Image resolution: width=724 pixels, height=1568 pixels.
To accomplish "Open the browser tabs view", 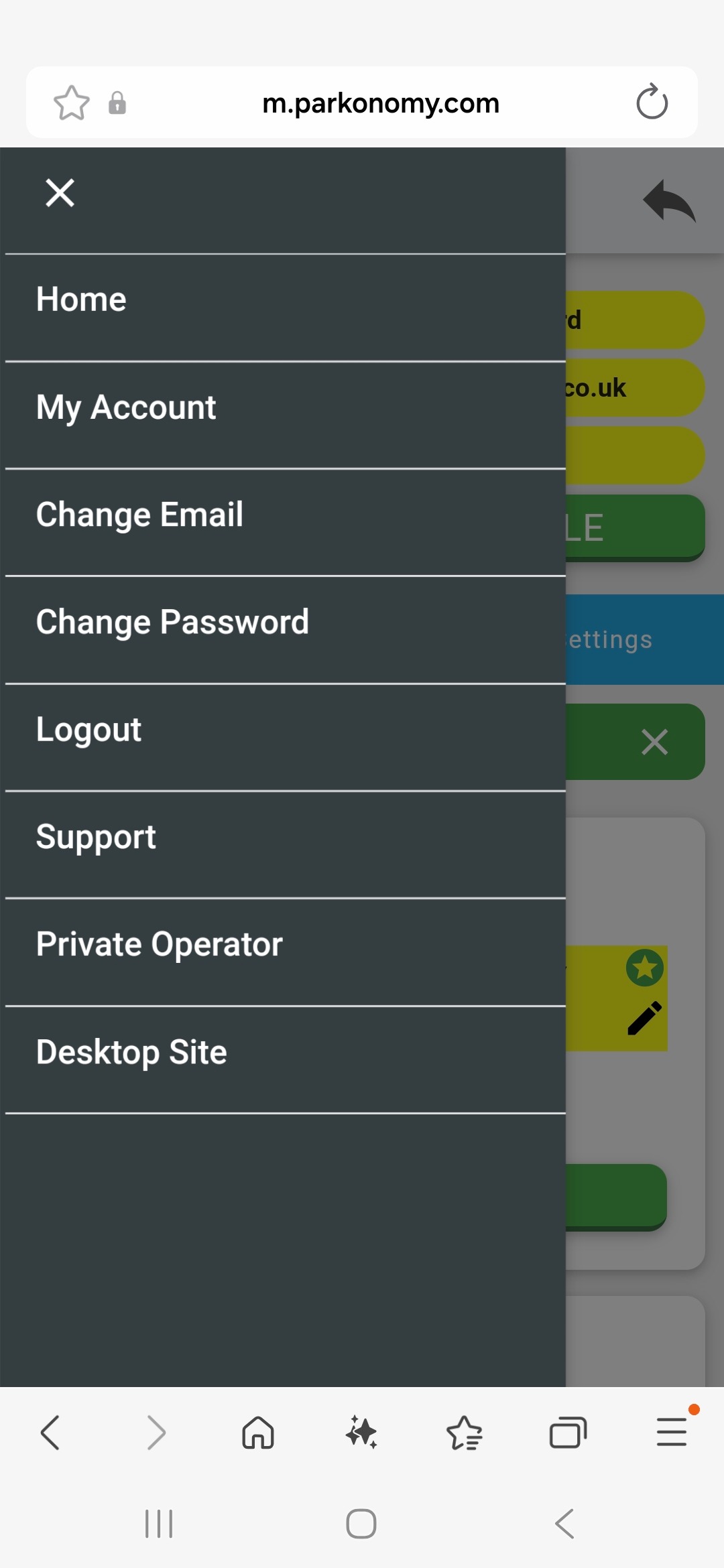I will pyautogui.click(x=568, y=1433).
